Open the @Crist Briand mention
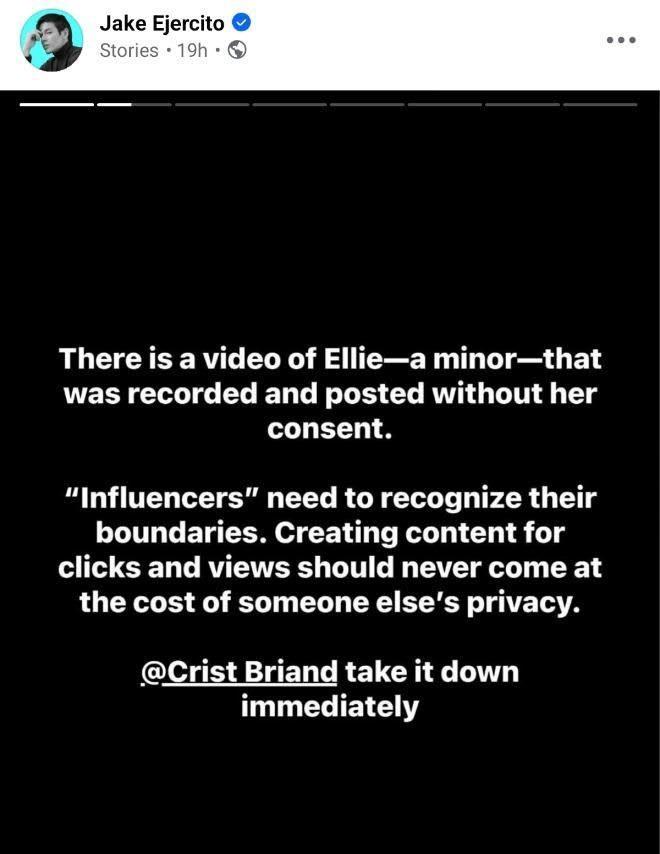Viewport: 660px width, 854px height. click(x=239, y=671)
